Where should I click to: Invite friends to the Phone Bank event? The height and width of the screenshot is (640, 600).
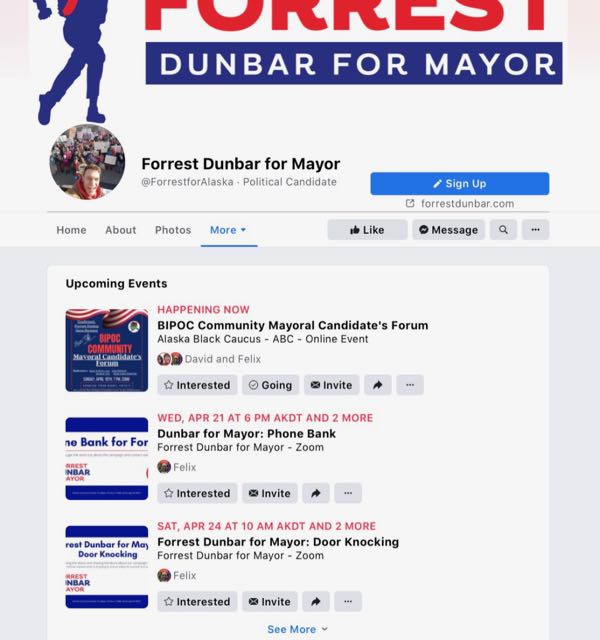point(269,493)
